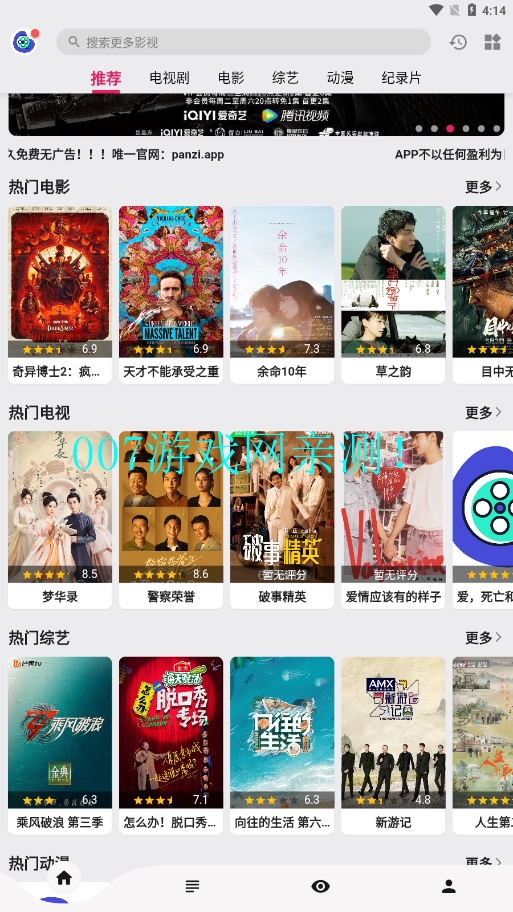The width and height of the screenshot is (513, 912).
Task: View more under 热门综艺
Action: point(483,637)
